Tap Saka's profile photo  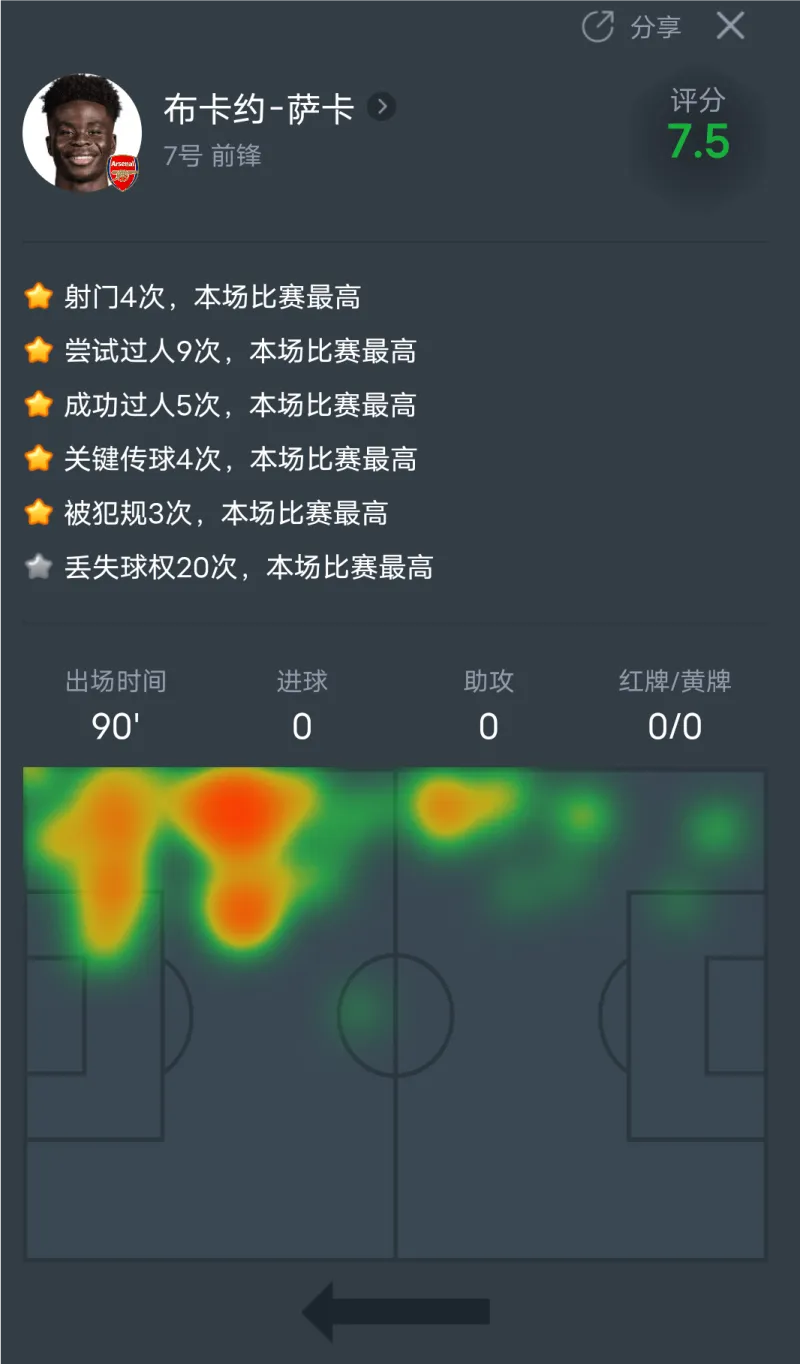[x=82, y=132]
